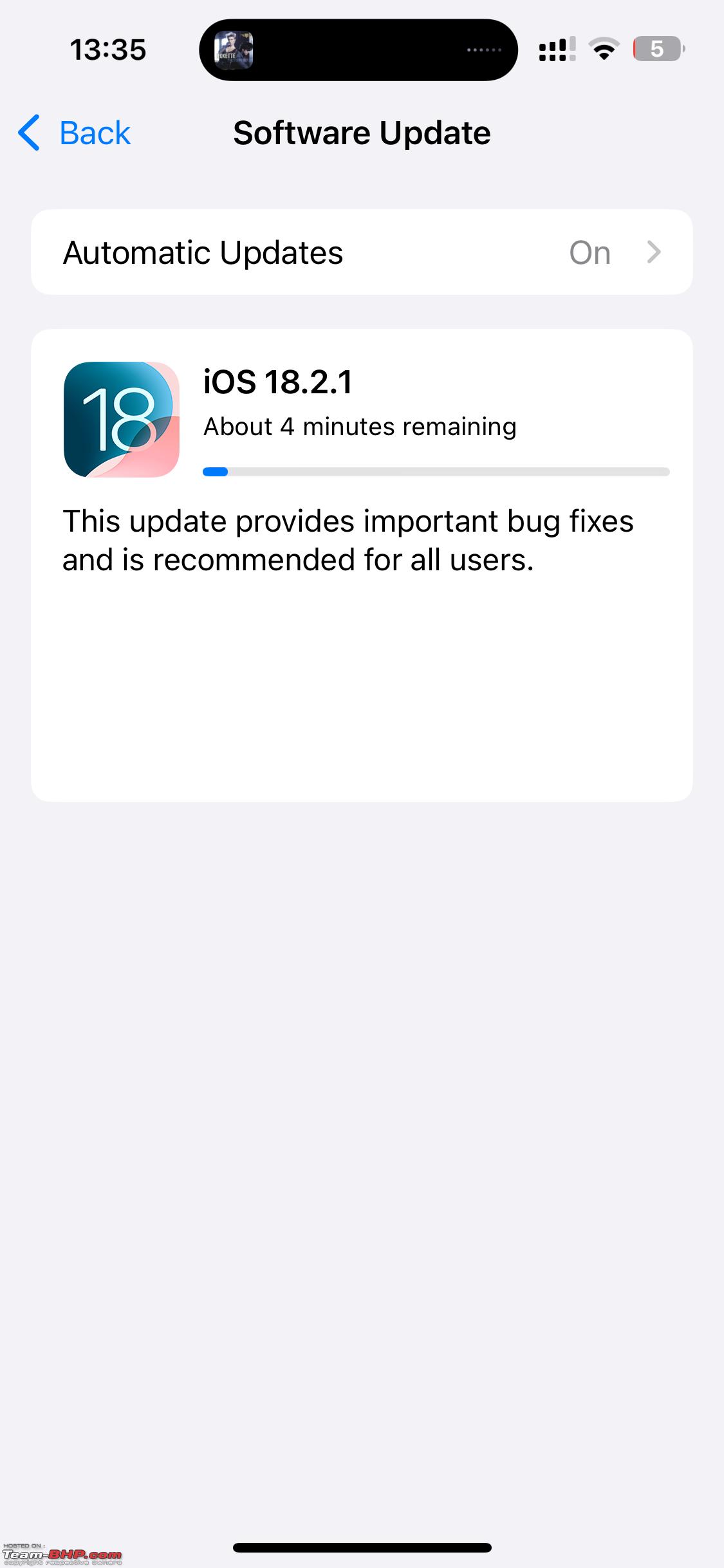
Task: Go back to the previous settings page
Action: click(75, 133)
